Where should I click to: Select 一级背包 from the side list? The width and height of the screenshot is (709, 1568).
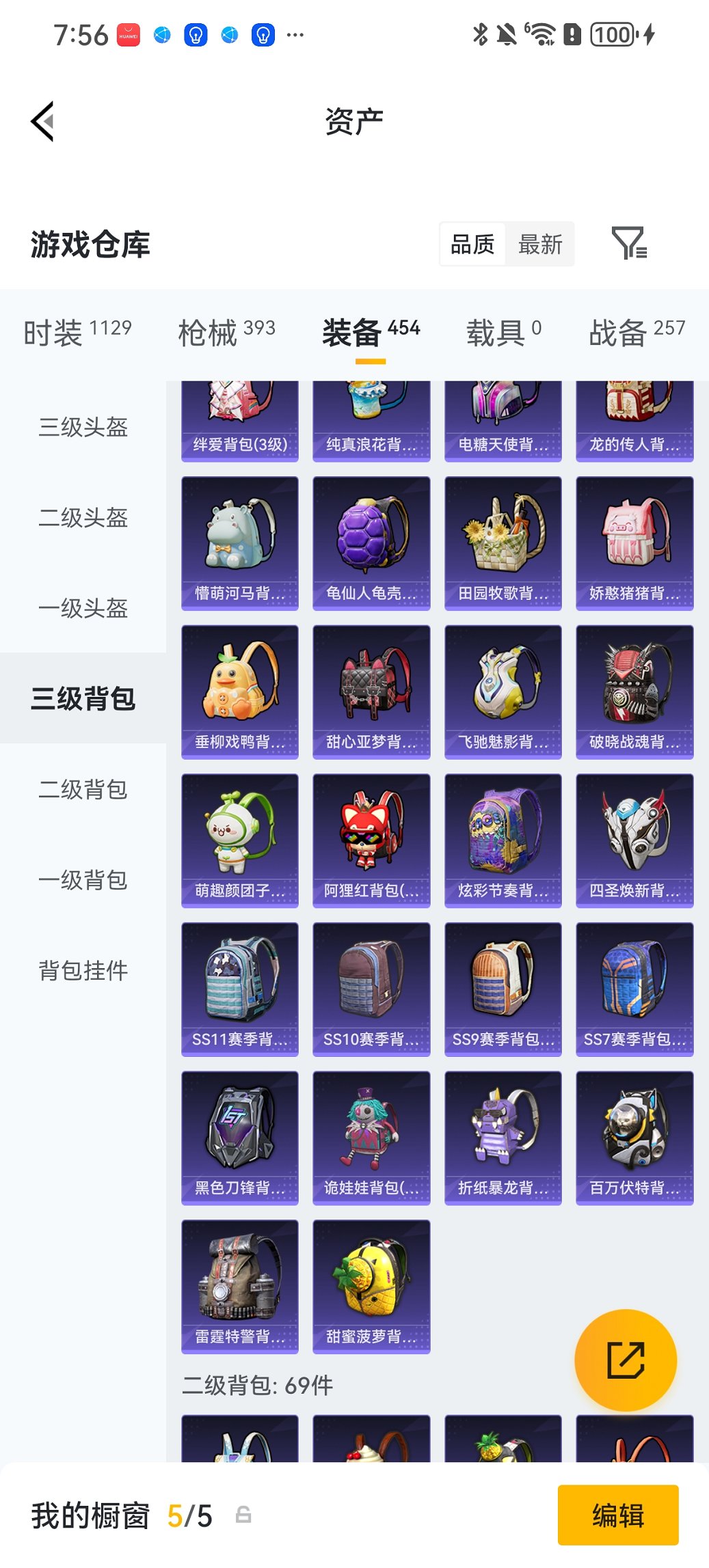[83, 880]
